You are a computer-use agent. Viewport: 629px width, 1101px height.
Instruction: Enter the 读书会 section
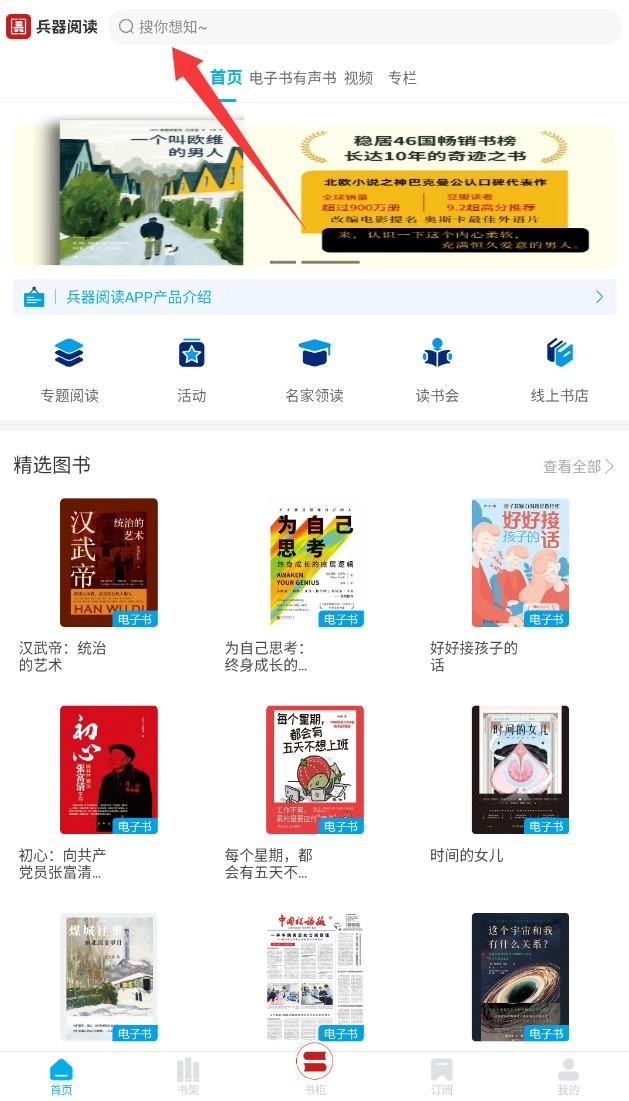click(437, 370)
